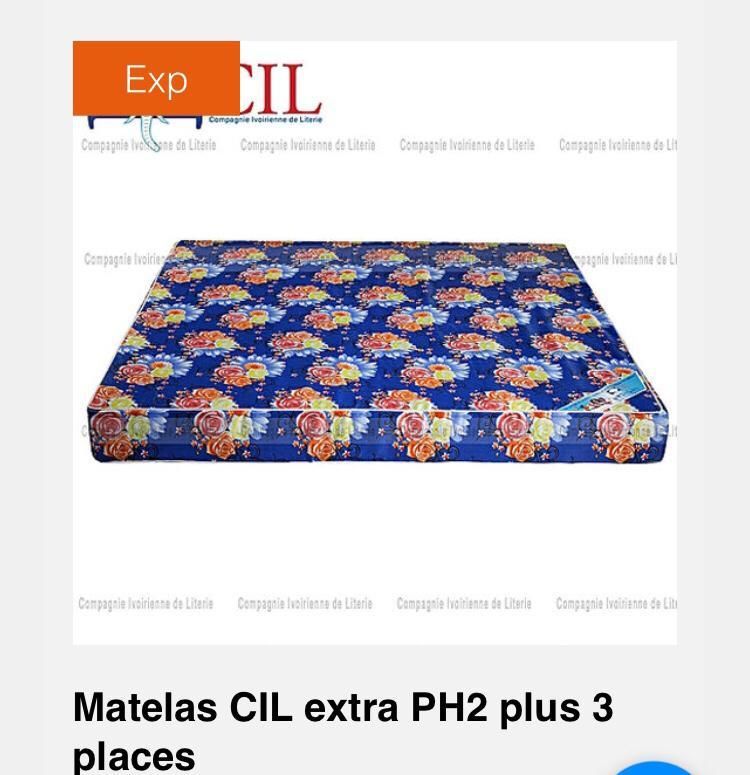Screen dimensions: 750x775
Task: Click the title 'Matelas CIL extra PH2 plus 3 places'
Action: coord(345,710)
